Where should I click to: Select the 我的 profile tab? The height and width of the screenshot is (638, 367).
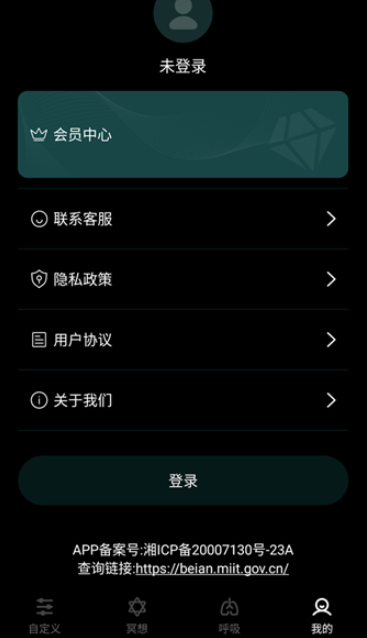[322, 616]
